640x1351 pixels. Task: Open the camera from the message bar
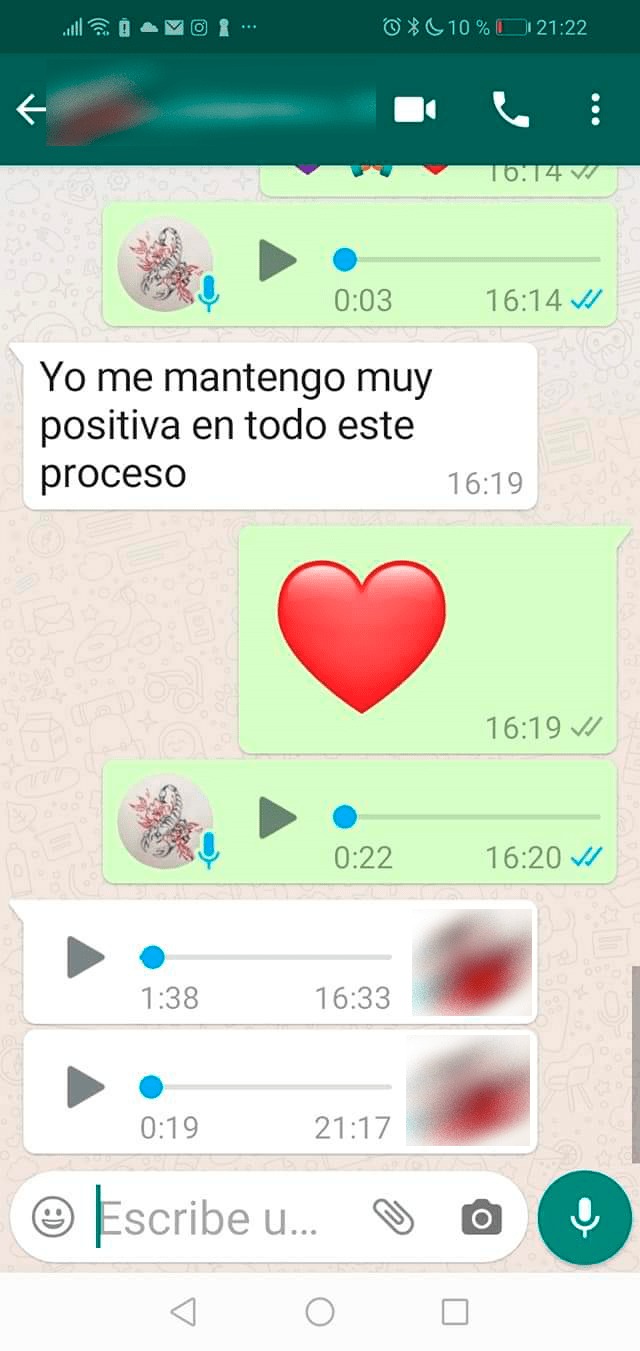[x=481, y=1217]
